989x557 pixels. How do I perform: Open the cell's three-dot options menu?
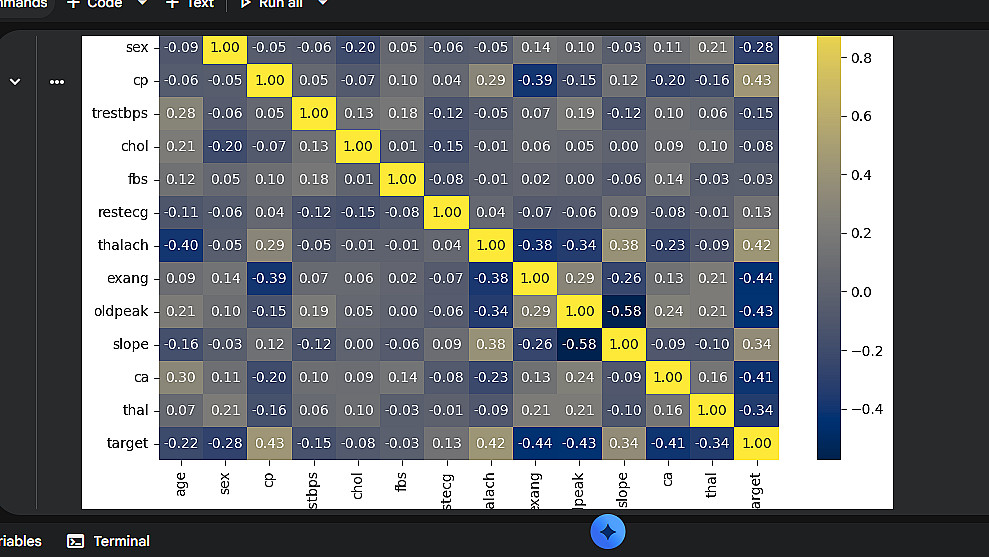(57, 81)
